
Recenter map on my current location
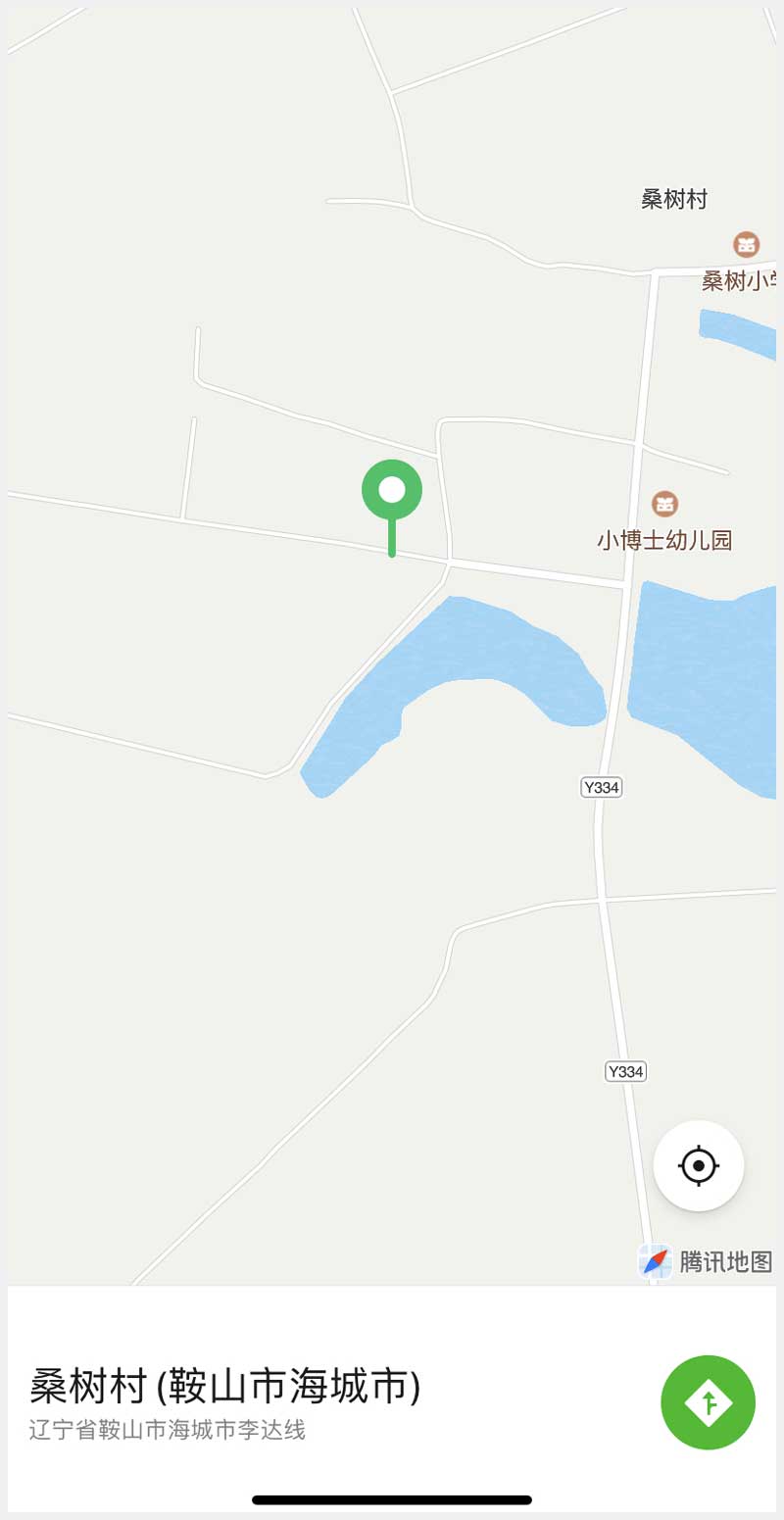(x=698, y=1165)
